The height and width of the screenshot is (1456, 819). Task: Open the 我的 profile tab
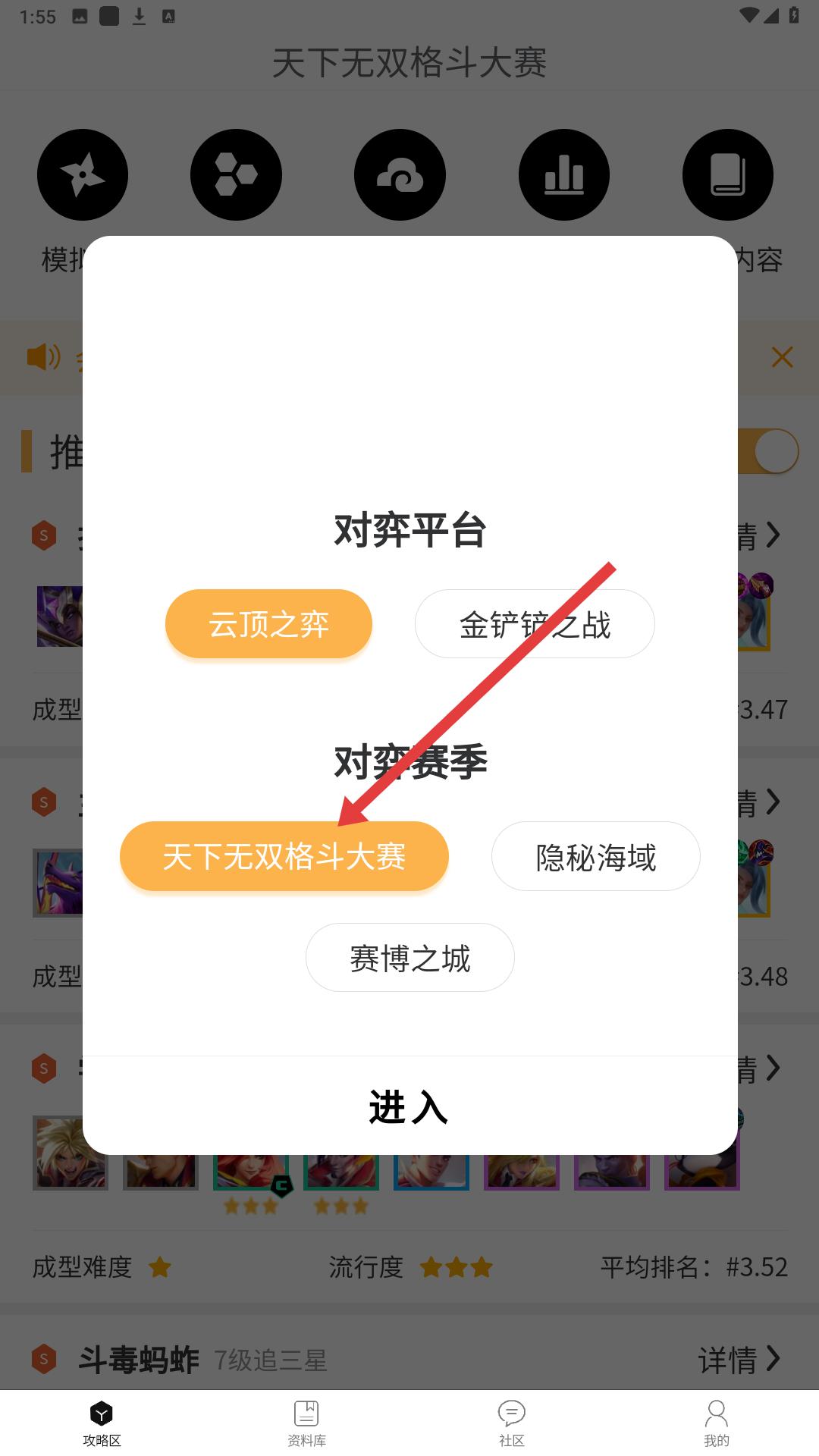(716, 1423)
